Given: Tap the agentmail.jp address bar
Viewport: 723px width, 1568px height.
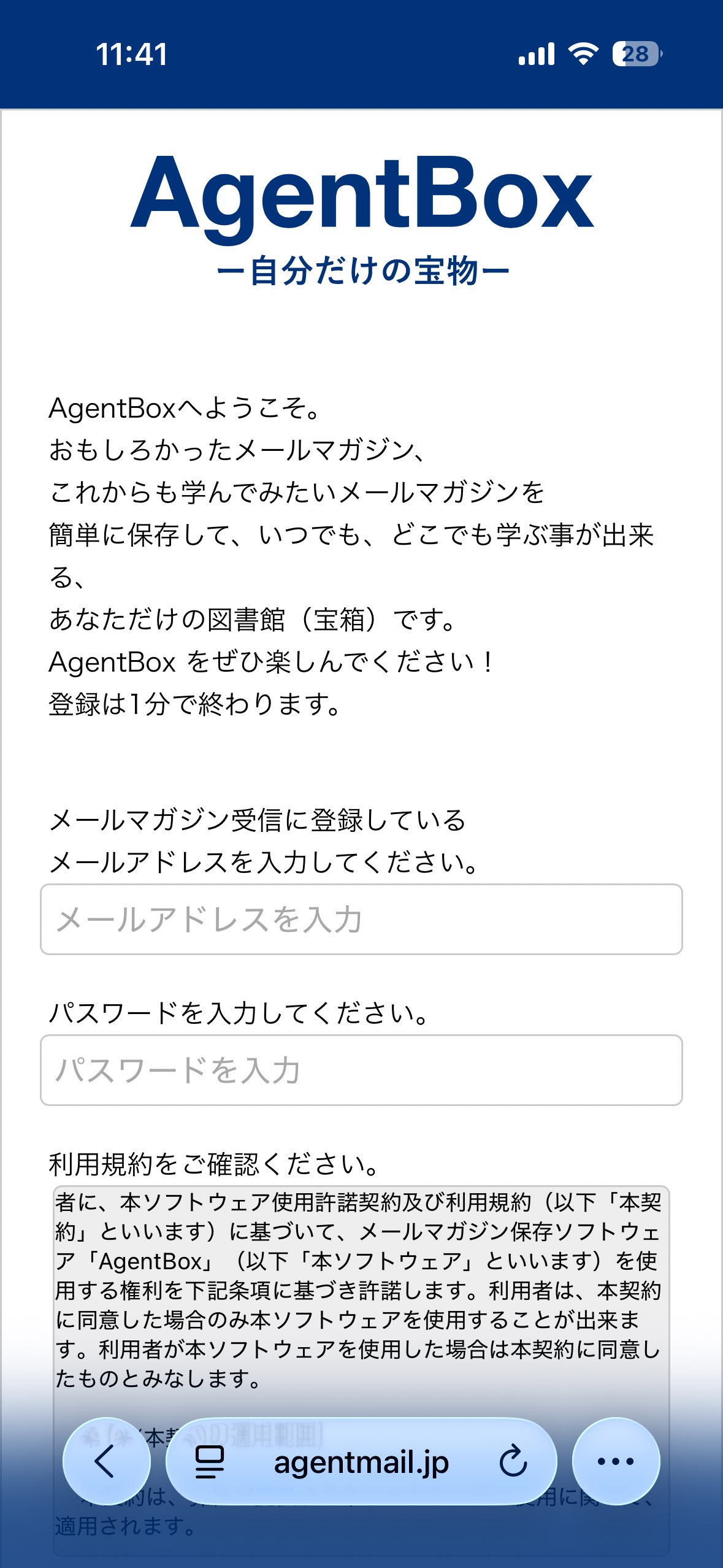Looking at the screenshot, I should click(361, 1461).
